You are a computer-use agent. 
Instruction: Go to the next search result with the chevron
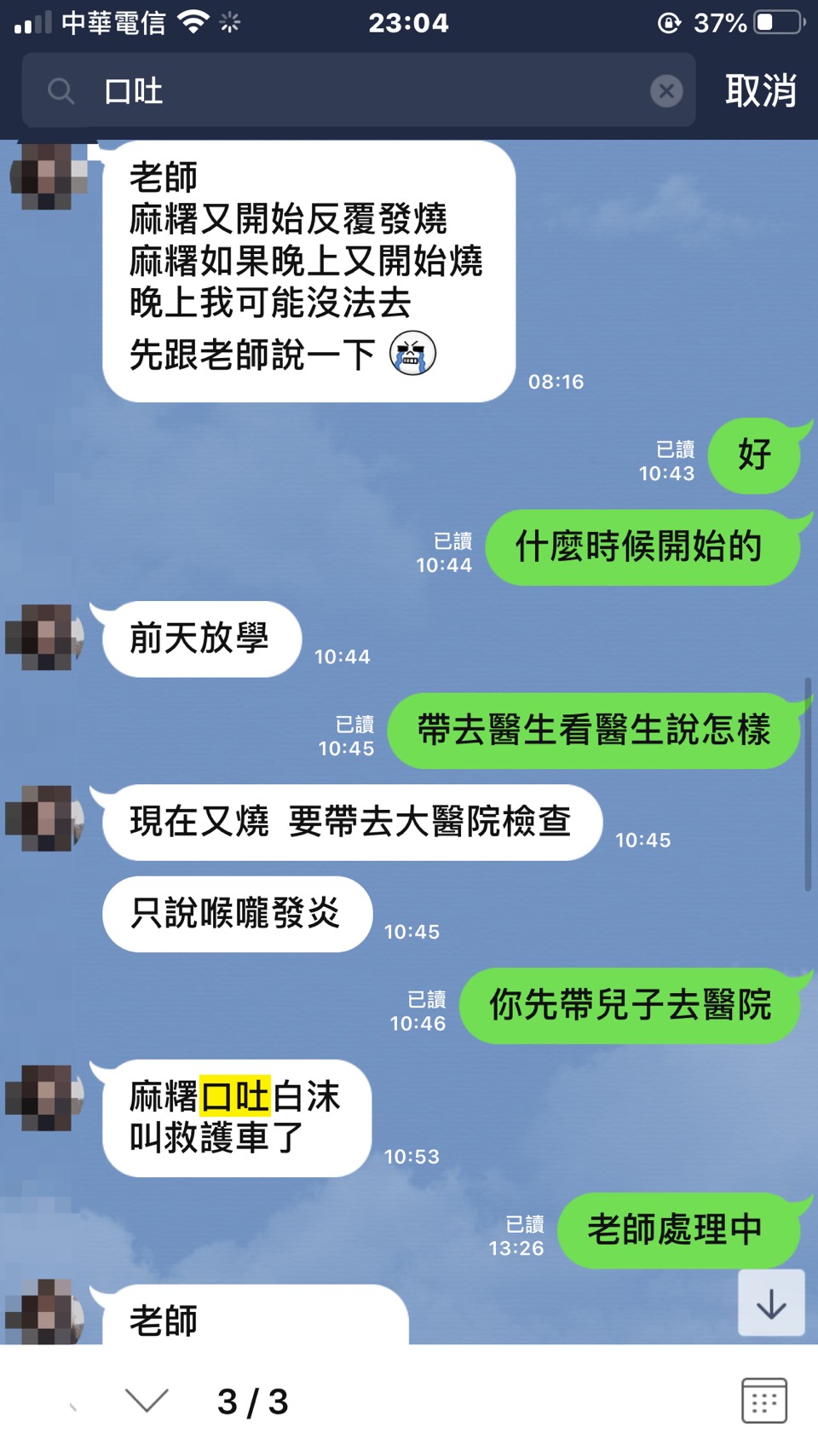point(147,1400)
